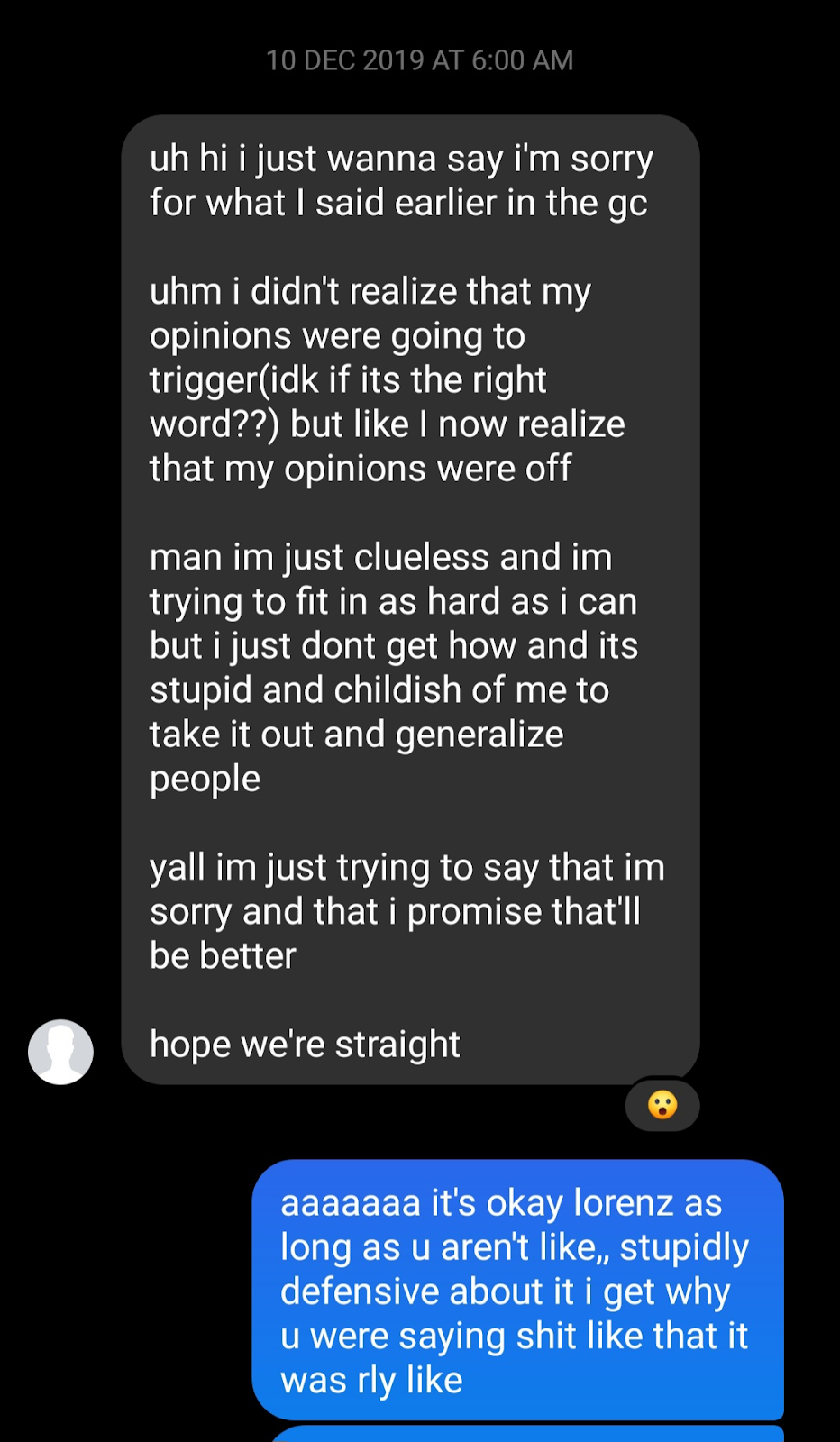The image size is (840, 1442).
Task: Tap the gray apology message bubble
Action: tap(410, 599)
